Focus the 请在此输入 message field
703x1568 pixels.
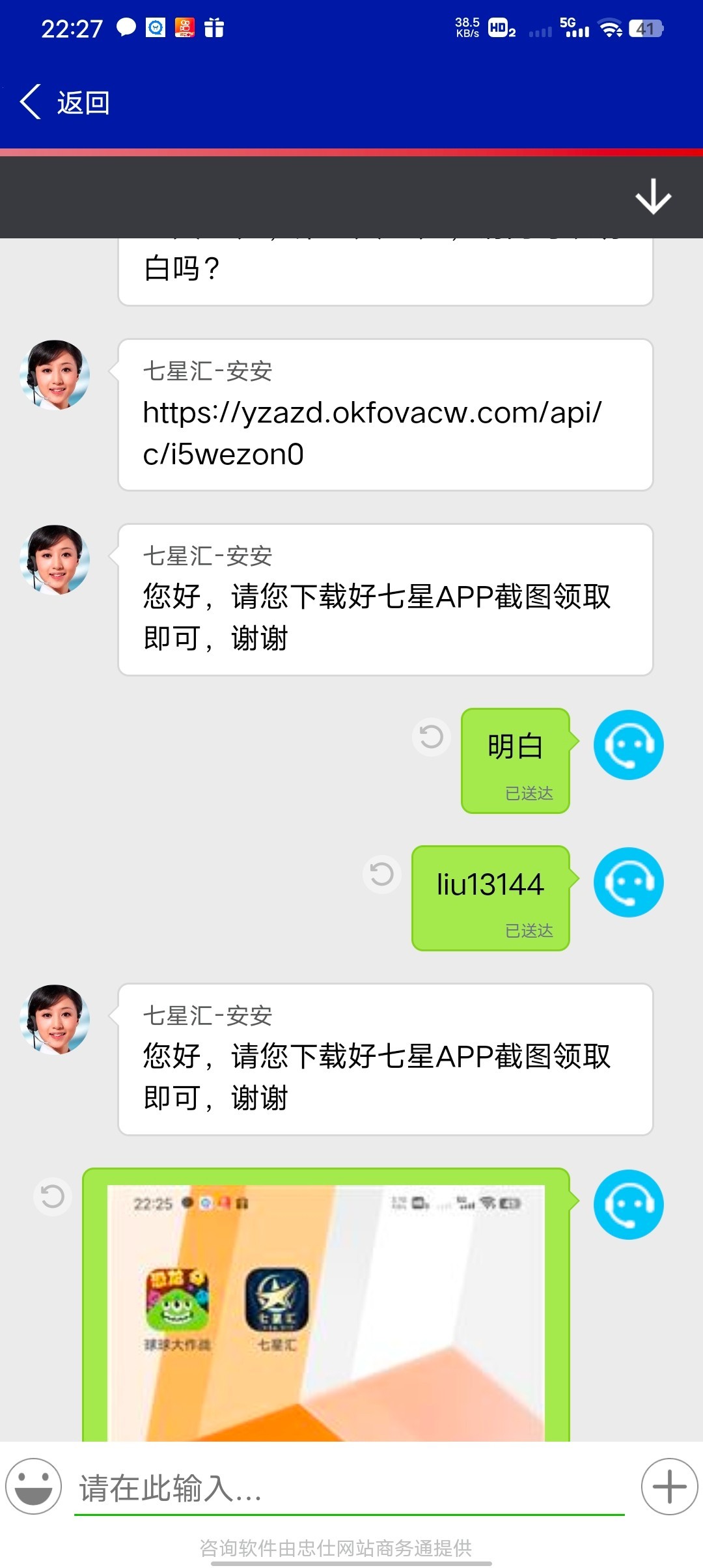point(348,1488)
